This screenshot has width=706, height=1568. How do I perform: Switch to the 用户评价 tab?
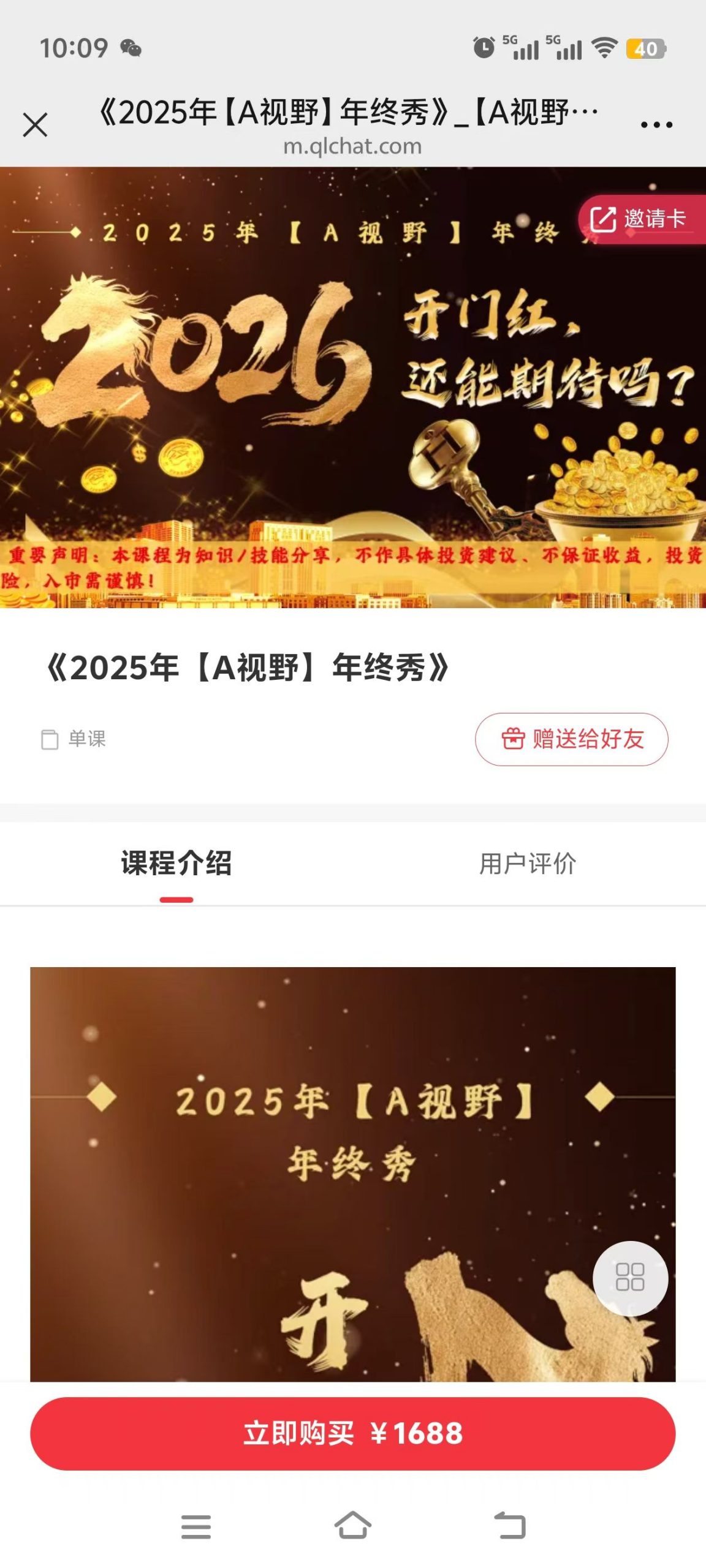point(528,864)
